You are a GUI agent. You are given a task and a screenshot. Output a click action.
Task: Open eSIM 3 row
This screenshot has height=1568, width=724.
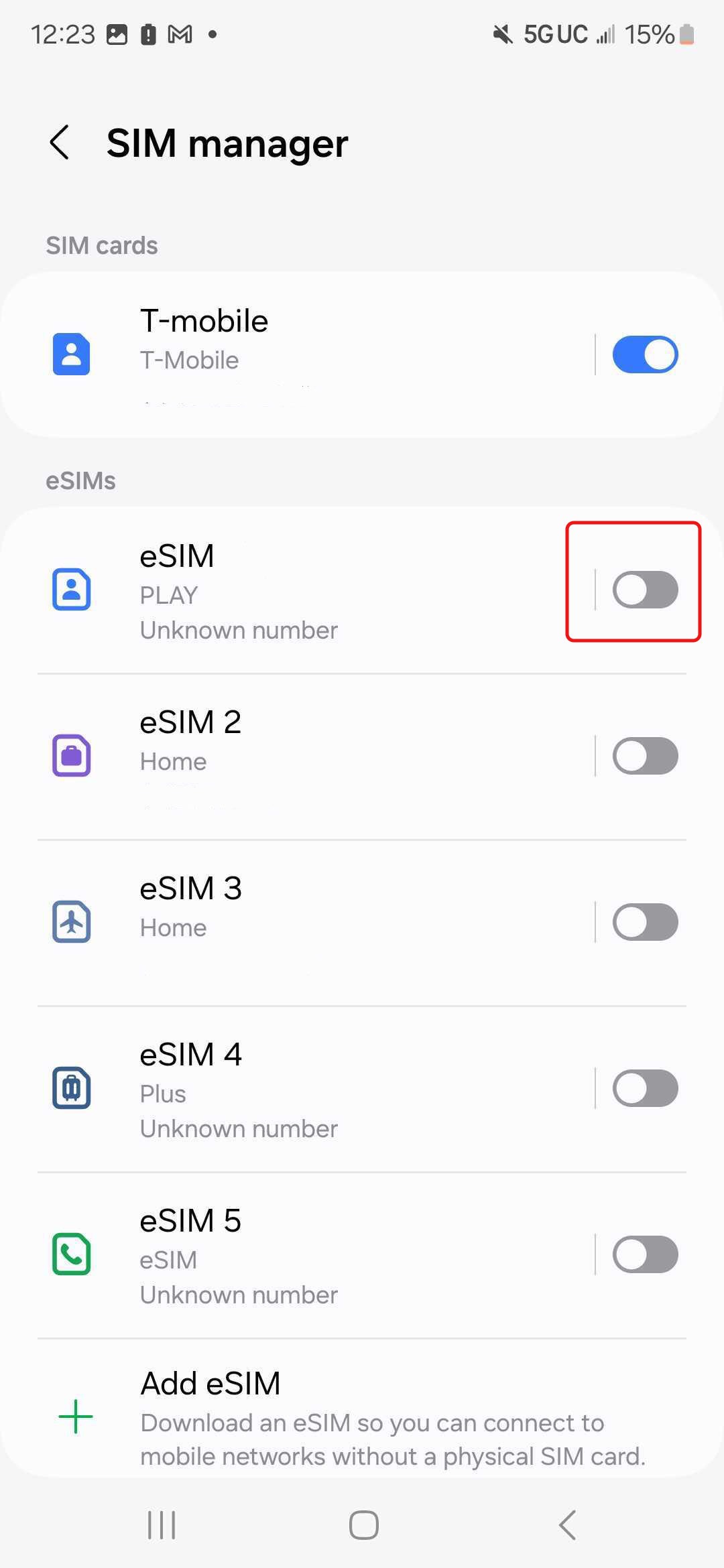[298, 923]
